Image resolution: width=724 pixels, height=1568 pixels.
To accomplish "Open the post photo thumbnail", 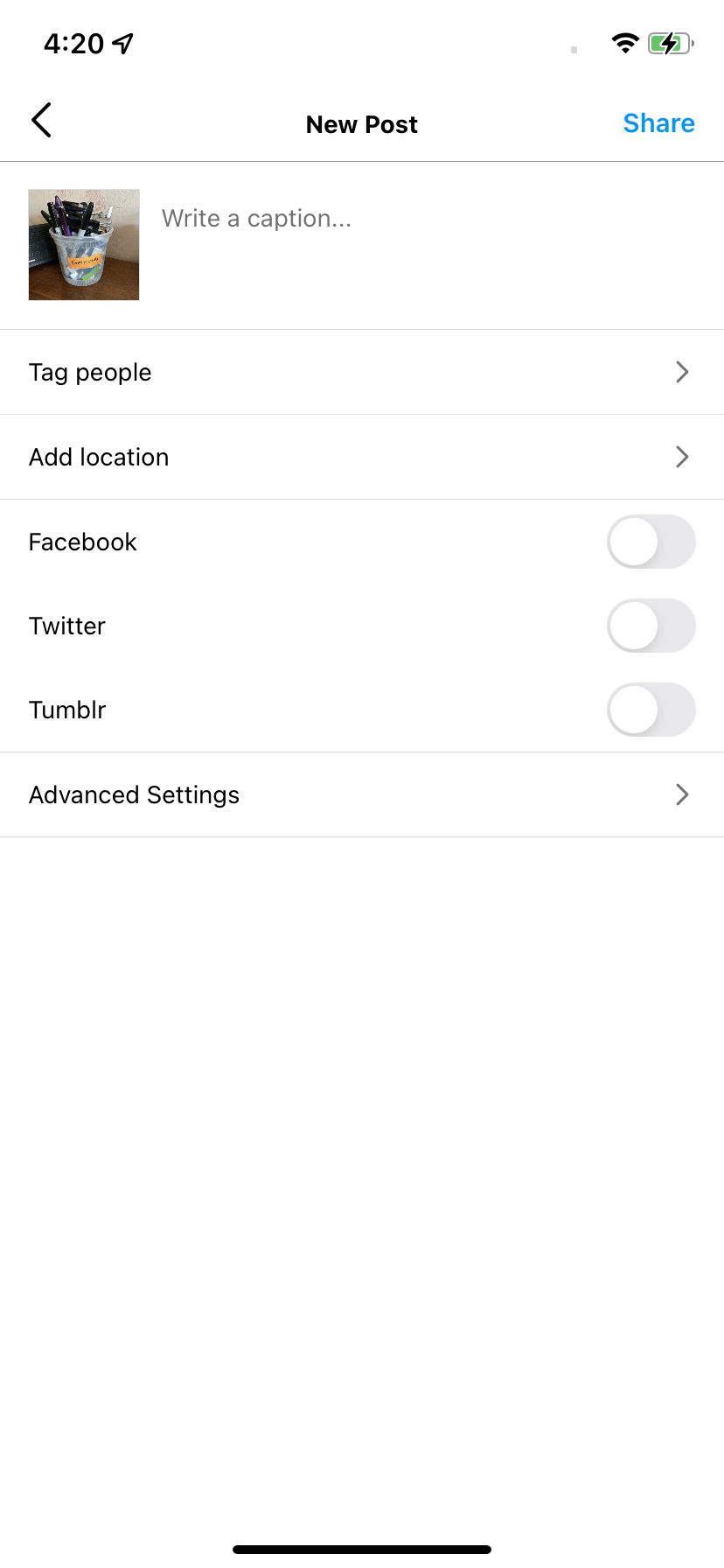I will point(84,245).
